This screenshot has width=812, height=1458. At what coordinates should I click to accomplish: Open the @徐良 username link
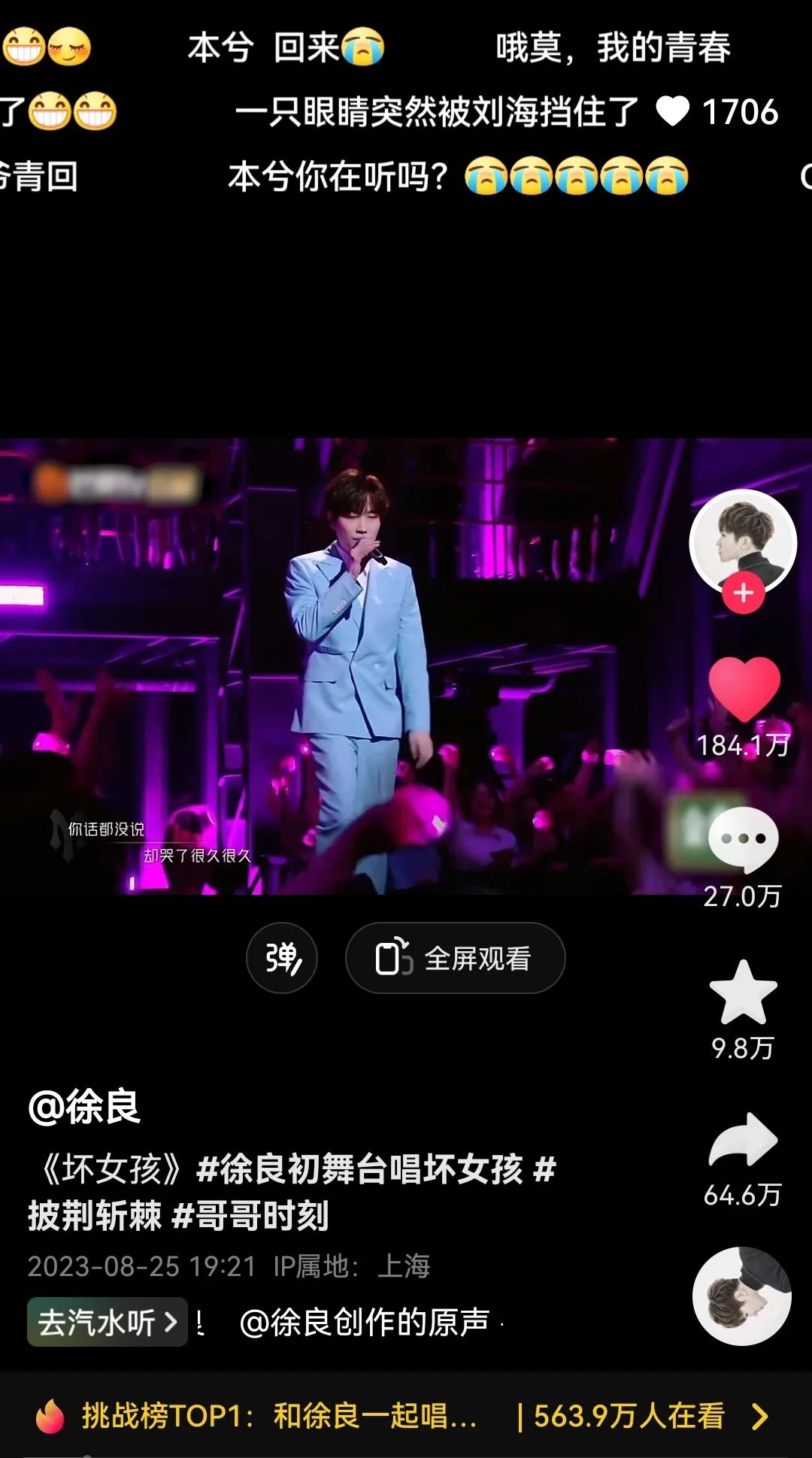[x=84, y=1107]
